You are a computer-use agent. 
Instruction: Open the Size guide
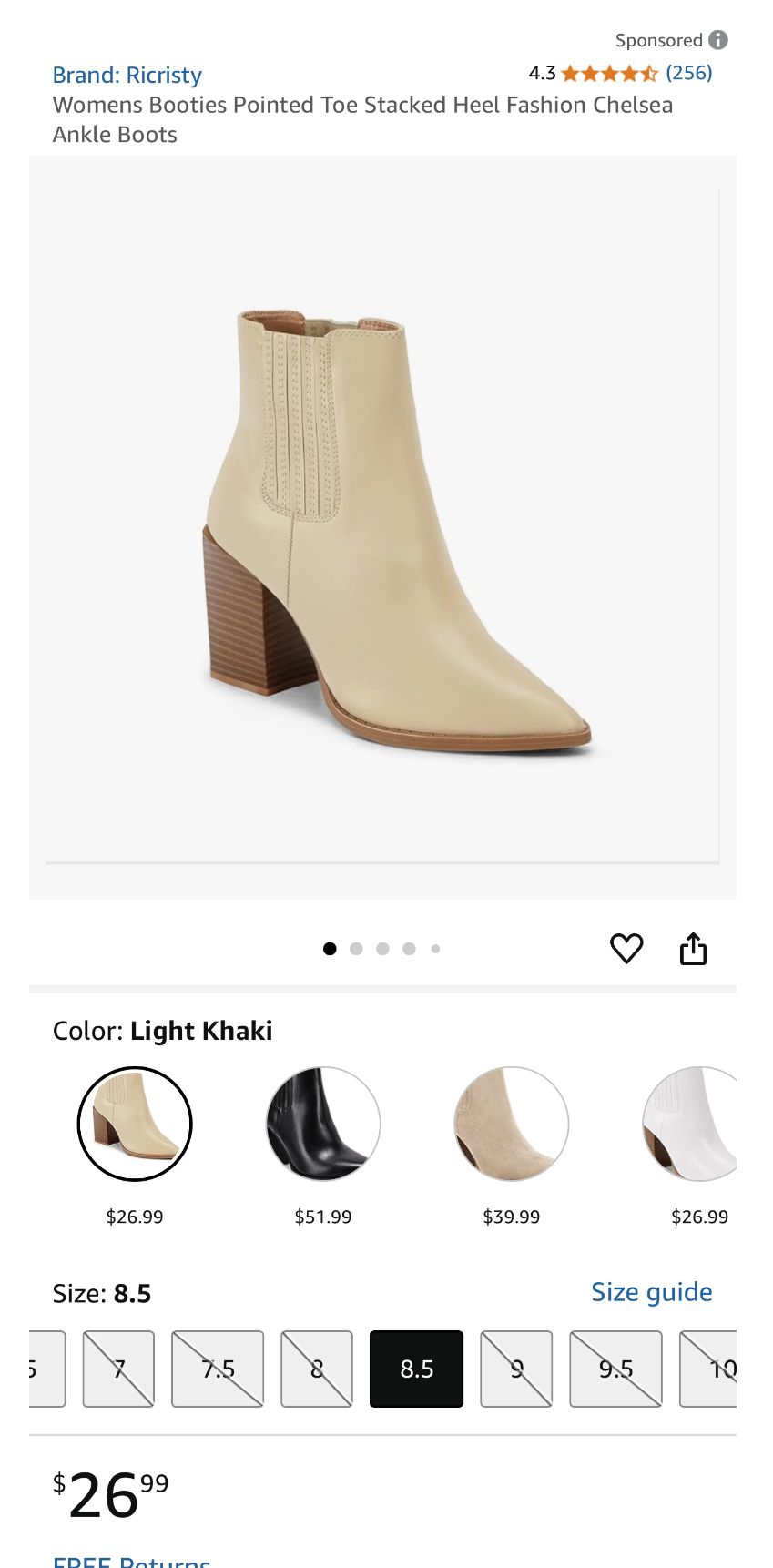[652, 1292]
